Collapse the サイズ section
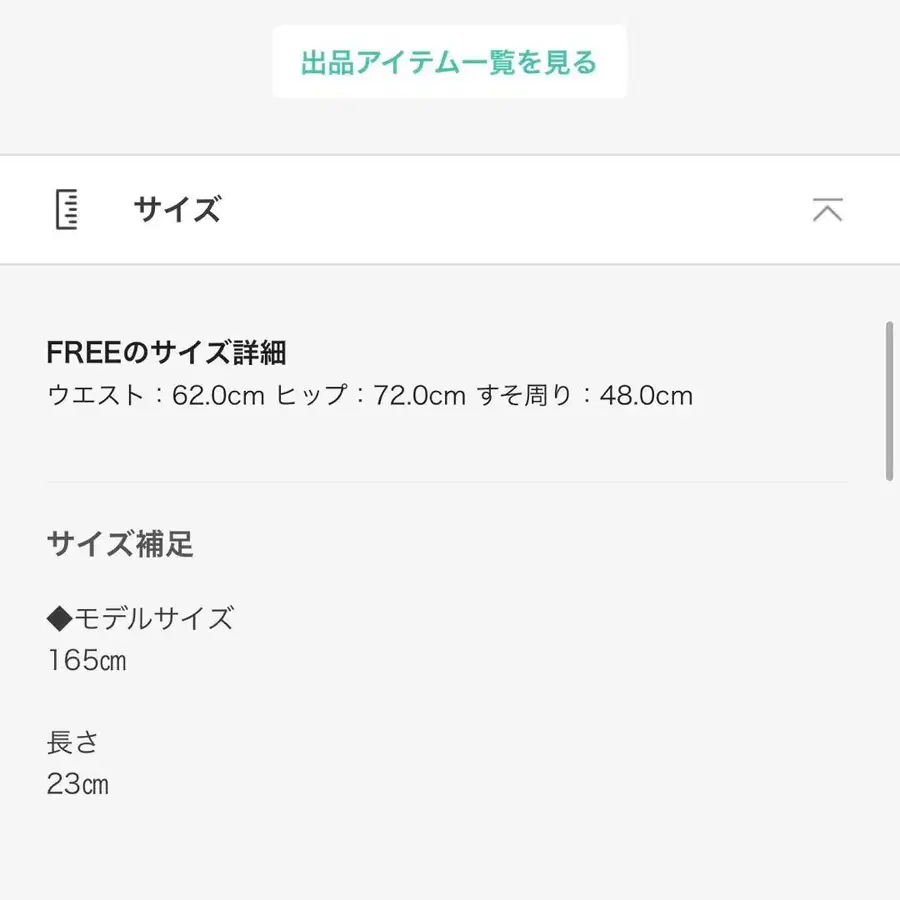 pyautogui.click(x=827, y=210)
